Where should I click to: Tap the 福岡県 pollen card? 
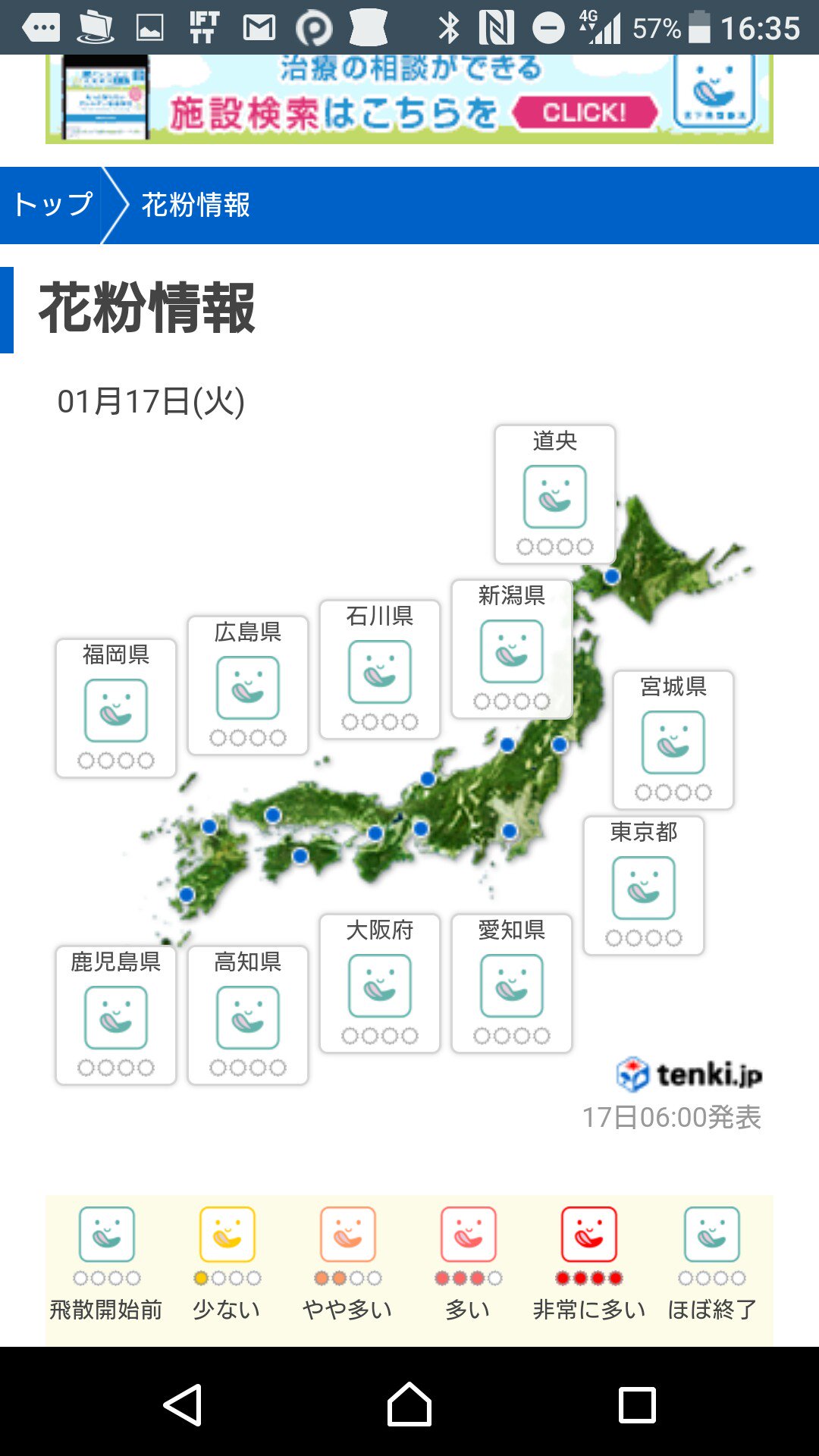click(x=116, y=708)
